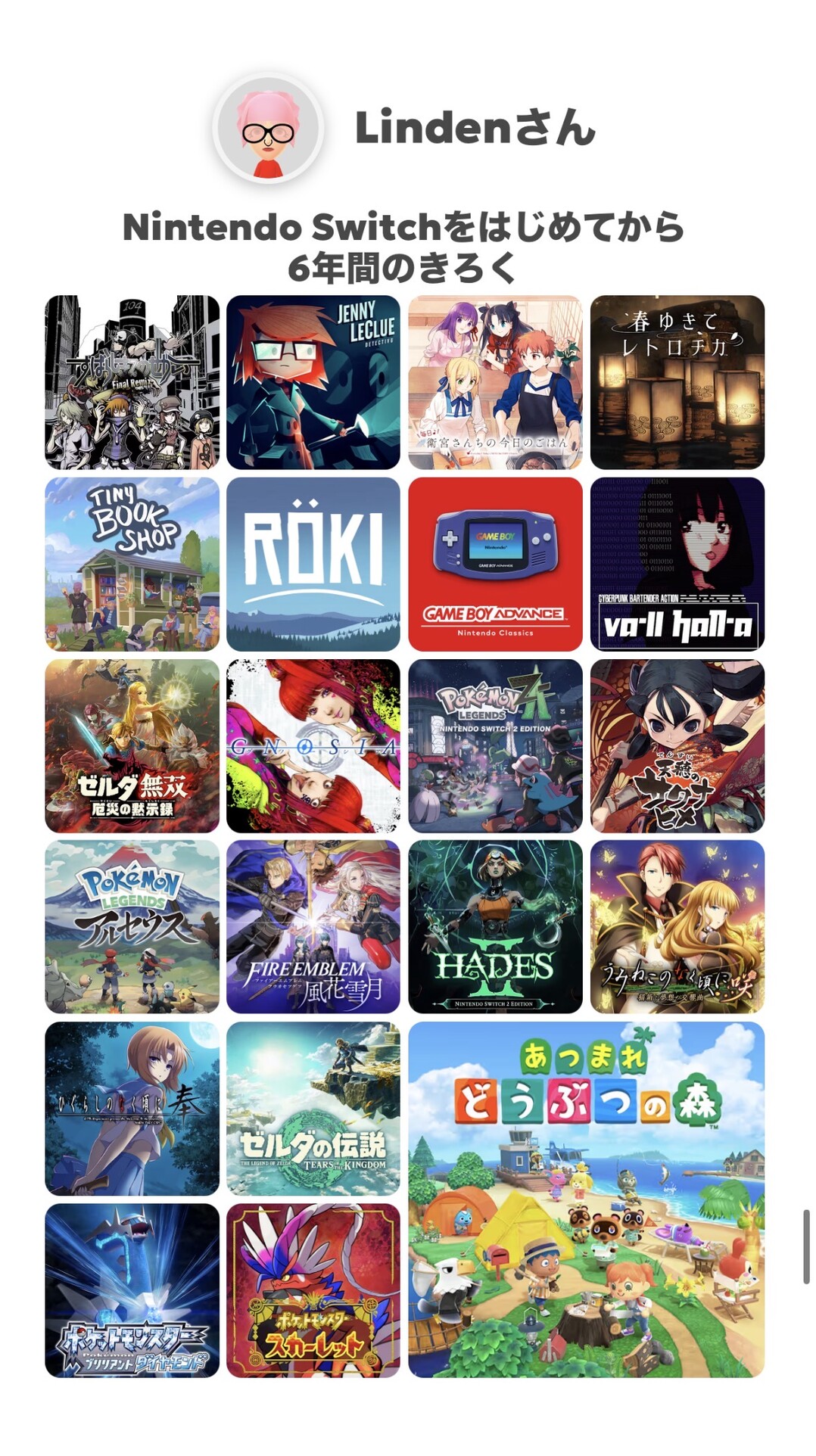Tap the ゼルダ無双 厄災の黙示録 tile
The width and height of the screenshot is (816, 1456).
pos(132,745)
